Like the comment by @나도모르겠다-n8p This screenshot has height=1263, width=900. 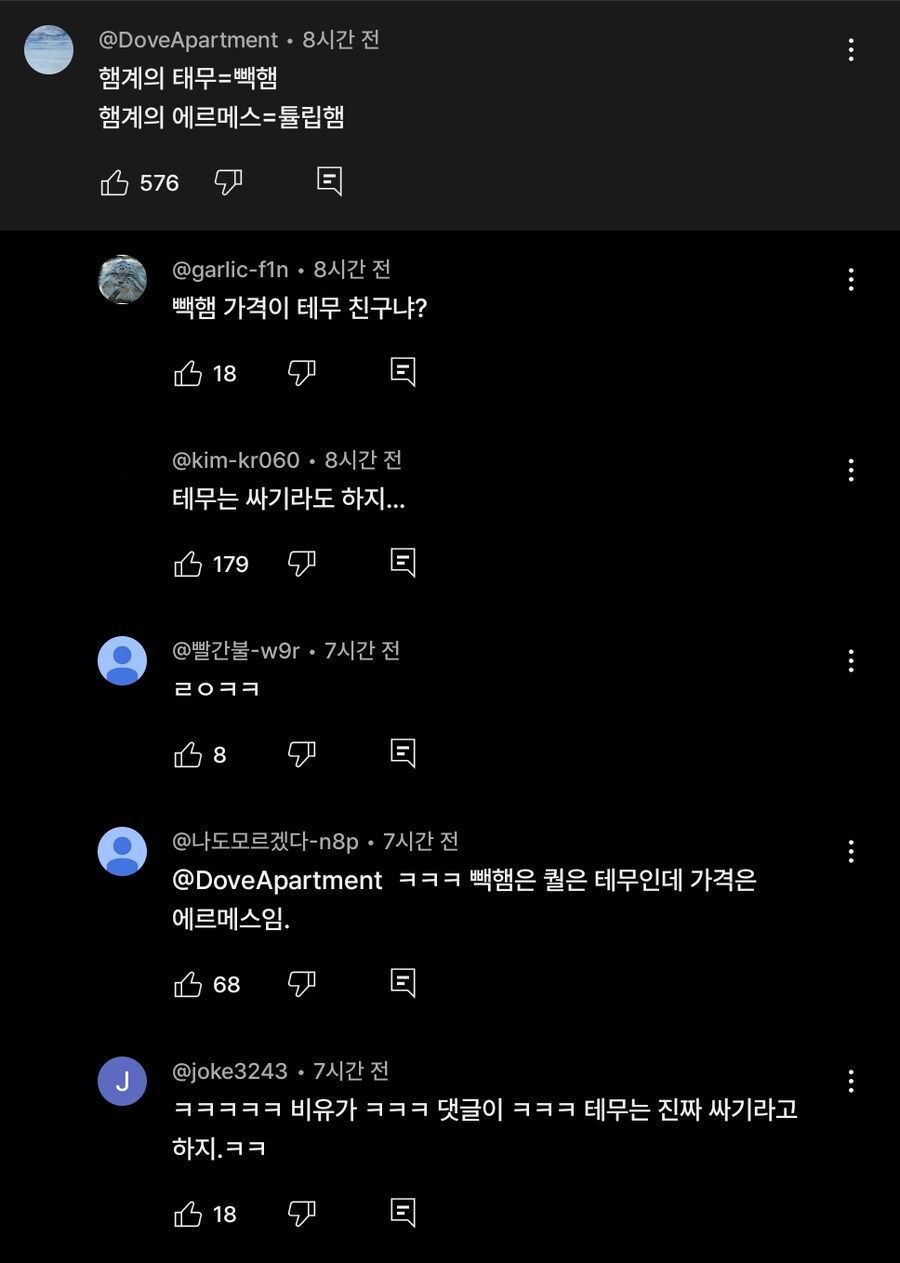[x=188, y=983]
